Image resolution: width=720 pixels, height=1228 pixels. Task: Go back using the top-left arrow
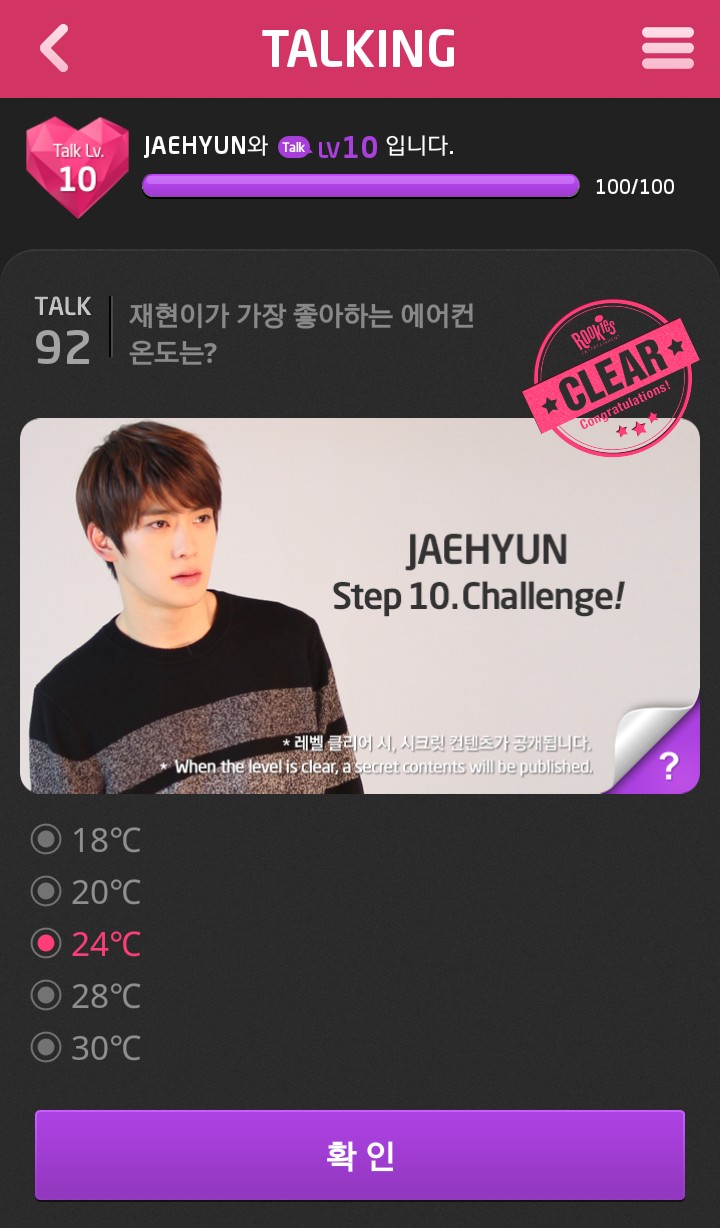click(x=54, y=48)
